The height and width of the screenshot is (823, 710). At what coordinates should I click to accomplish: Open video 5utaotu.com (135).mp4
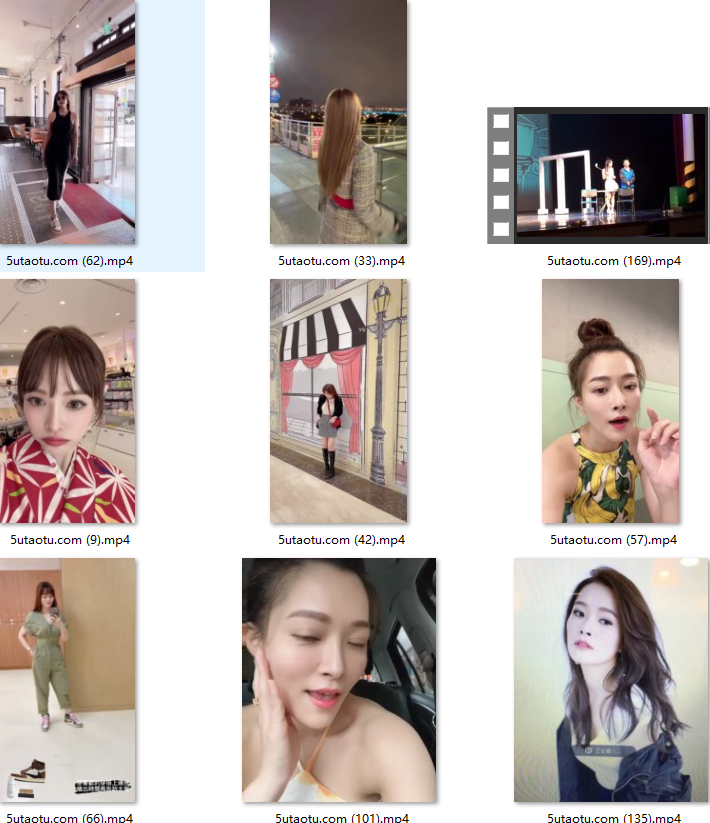(x=611, y=680)
